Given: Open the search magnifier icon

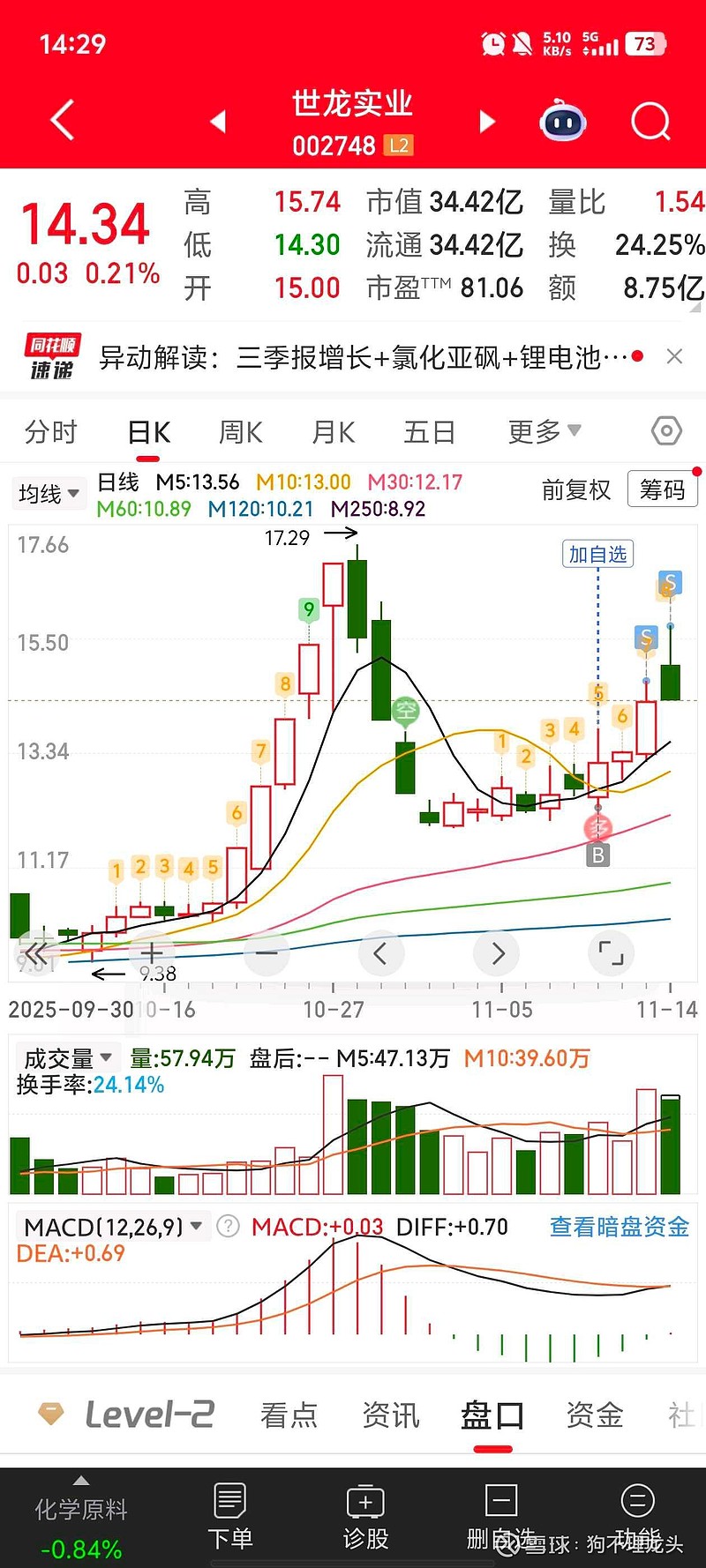Looking at the screenshot, I should (x=650, y=122).
